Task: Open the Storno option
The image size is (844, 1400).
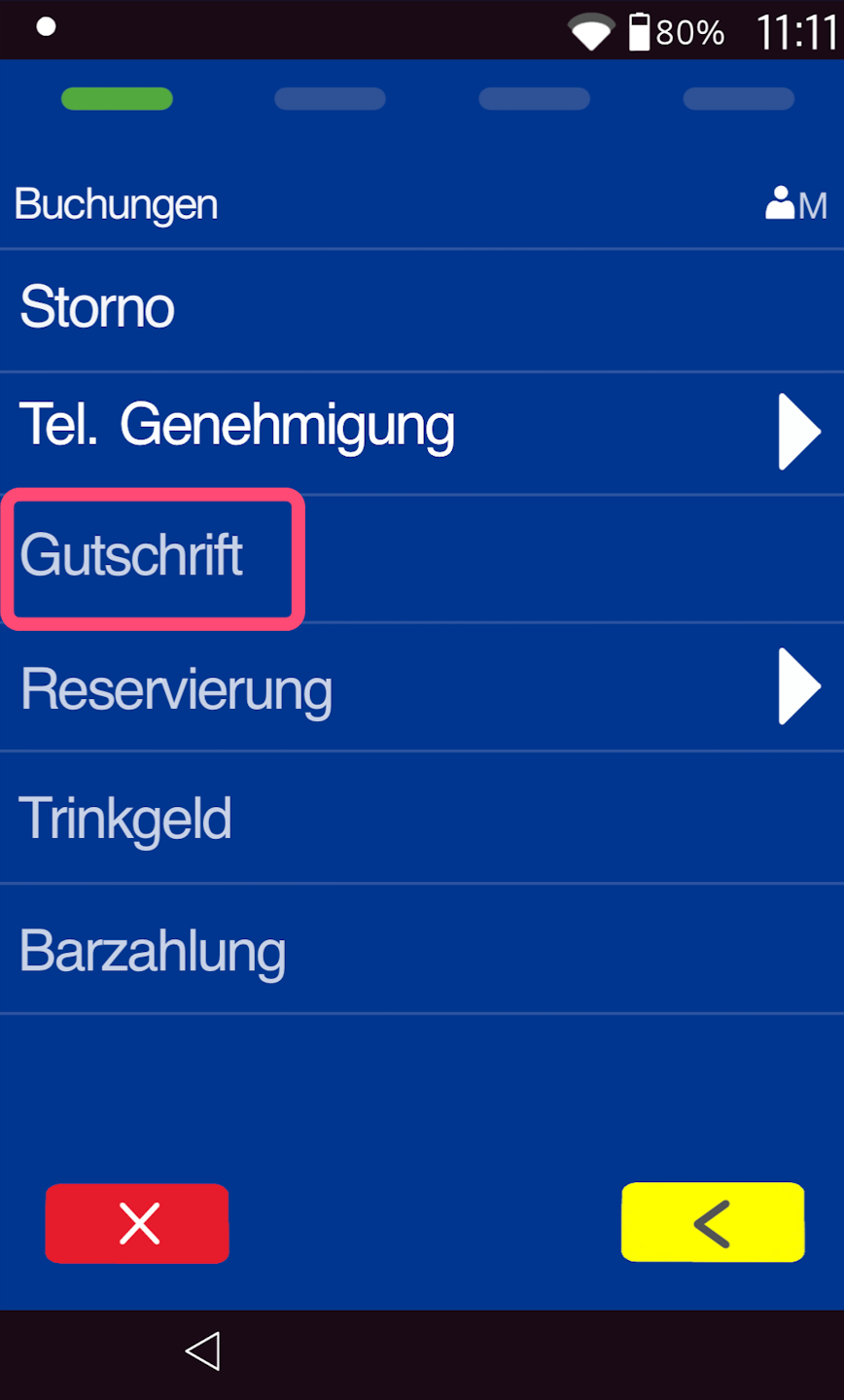Action: tap(97, 308)
